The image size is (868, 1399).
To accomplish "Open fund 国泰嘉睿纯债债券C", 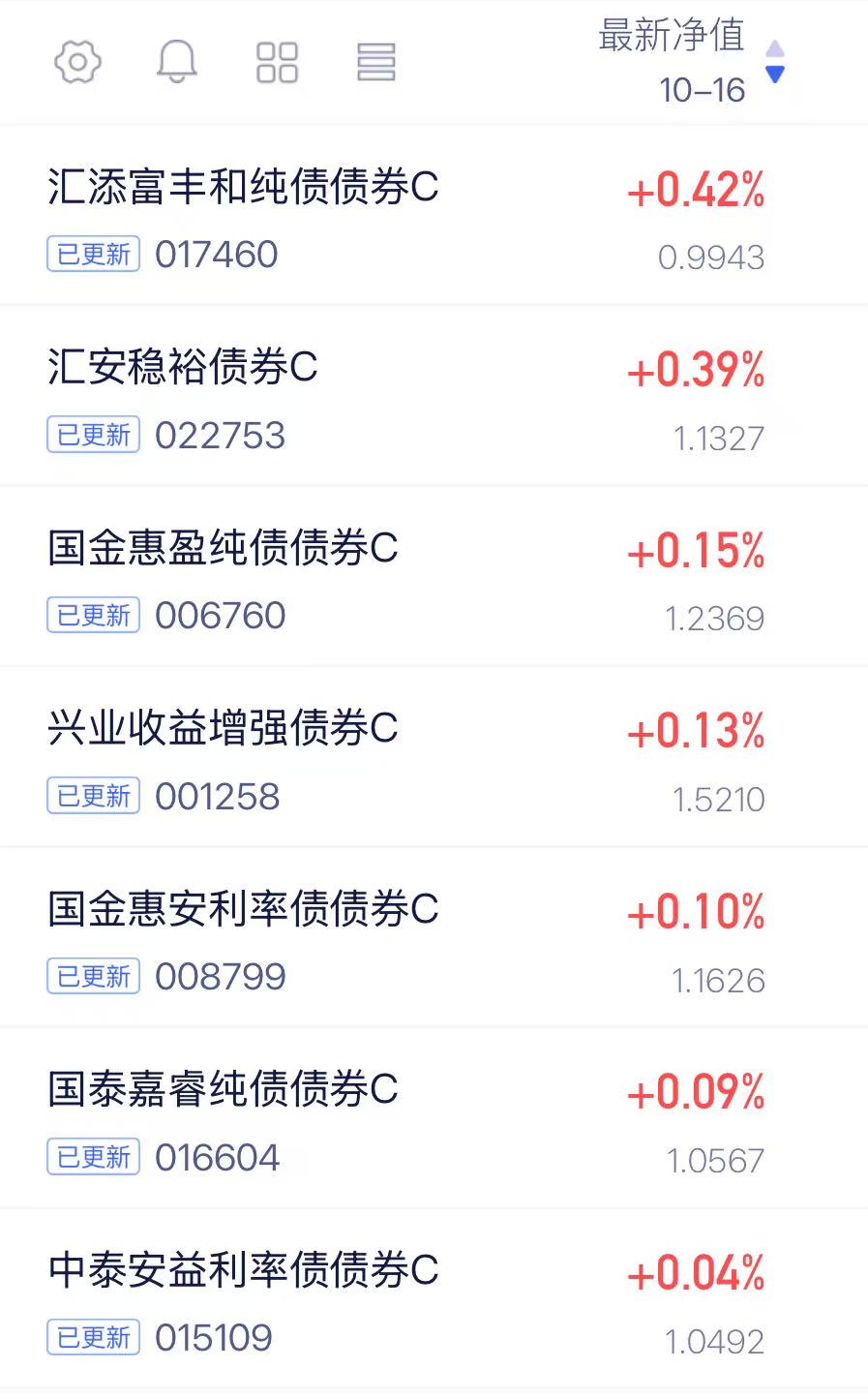I will [x=434, y=1118].
